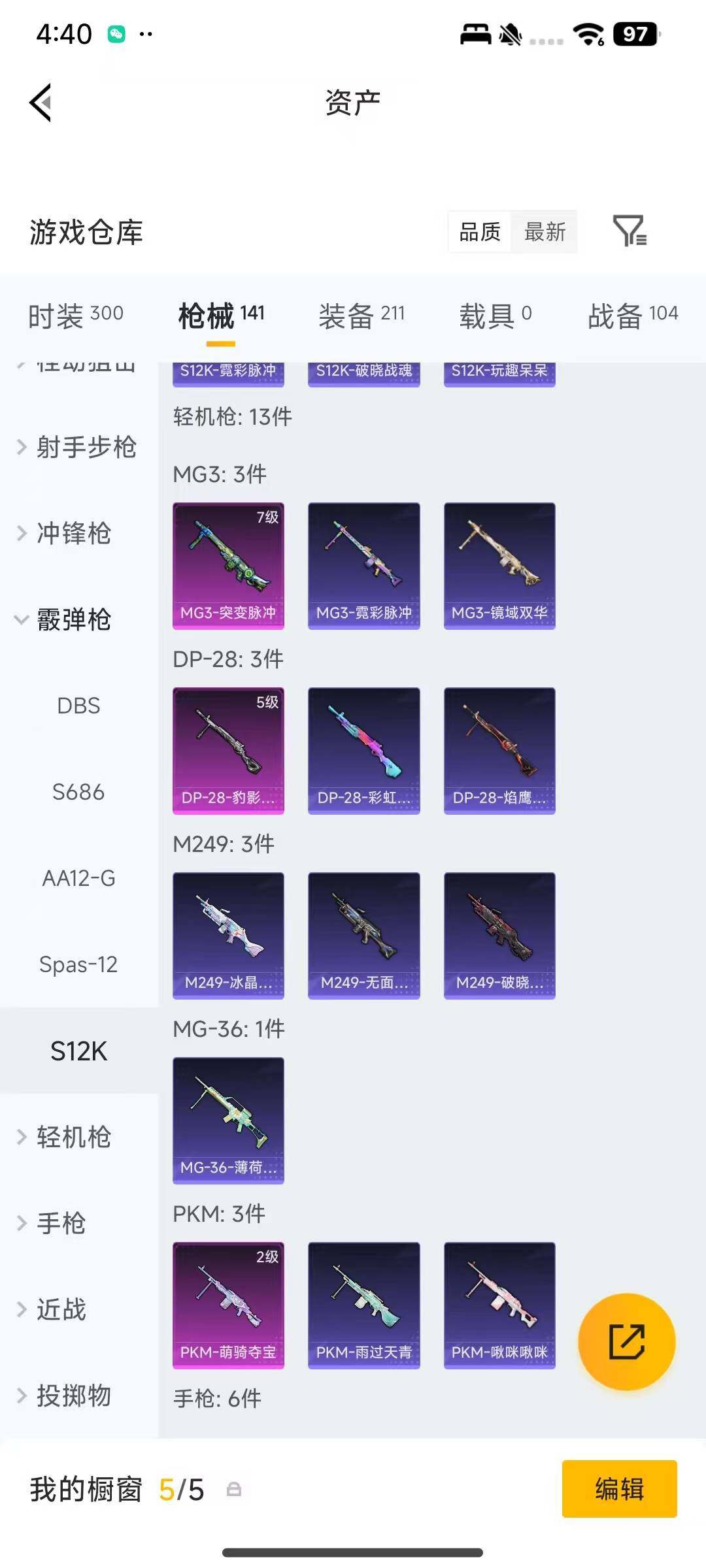Image resolution: width=706 pixels, height=1568 pixels.
Task: Switch to the 战备 tab
Action: pos(632,316)
